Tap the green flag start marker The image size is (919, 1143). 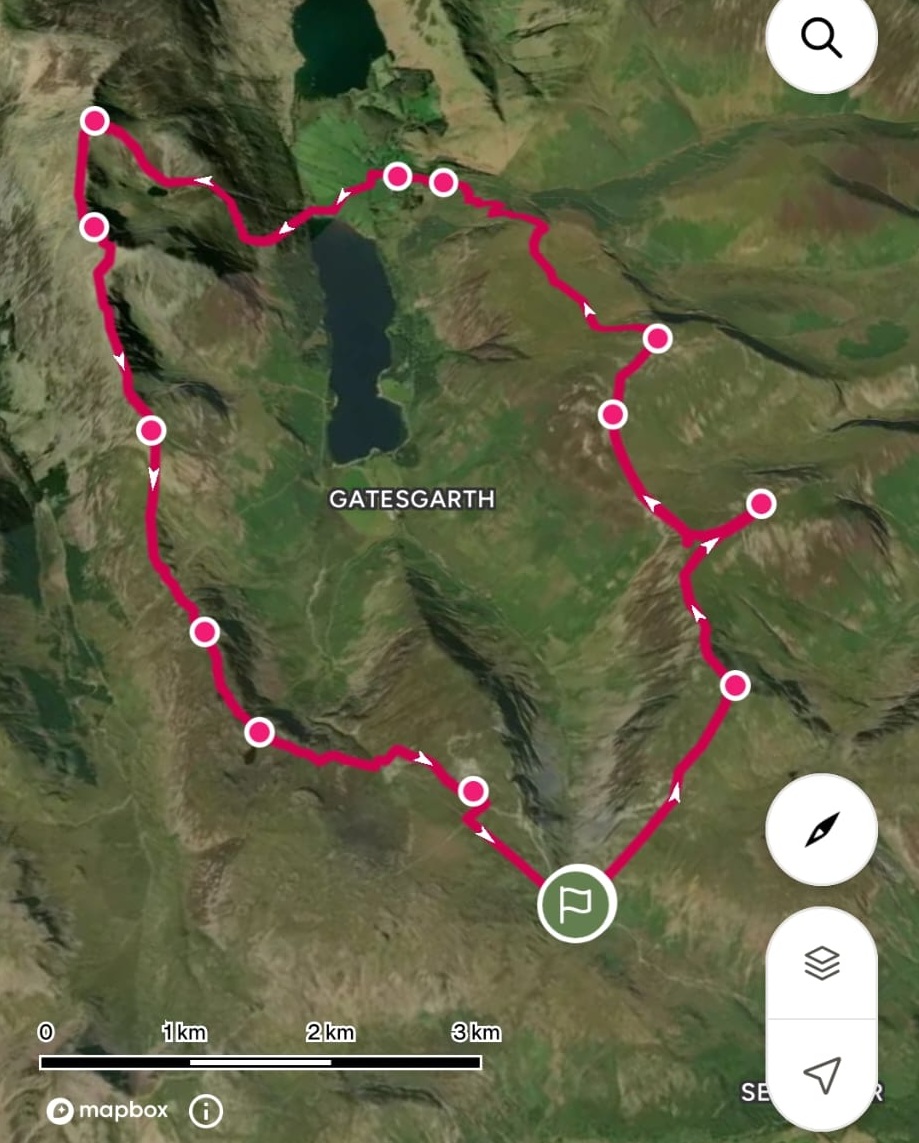pos(576,904)
